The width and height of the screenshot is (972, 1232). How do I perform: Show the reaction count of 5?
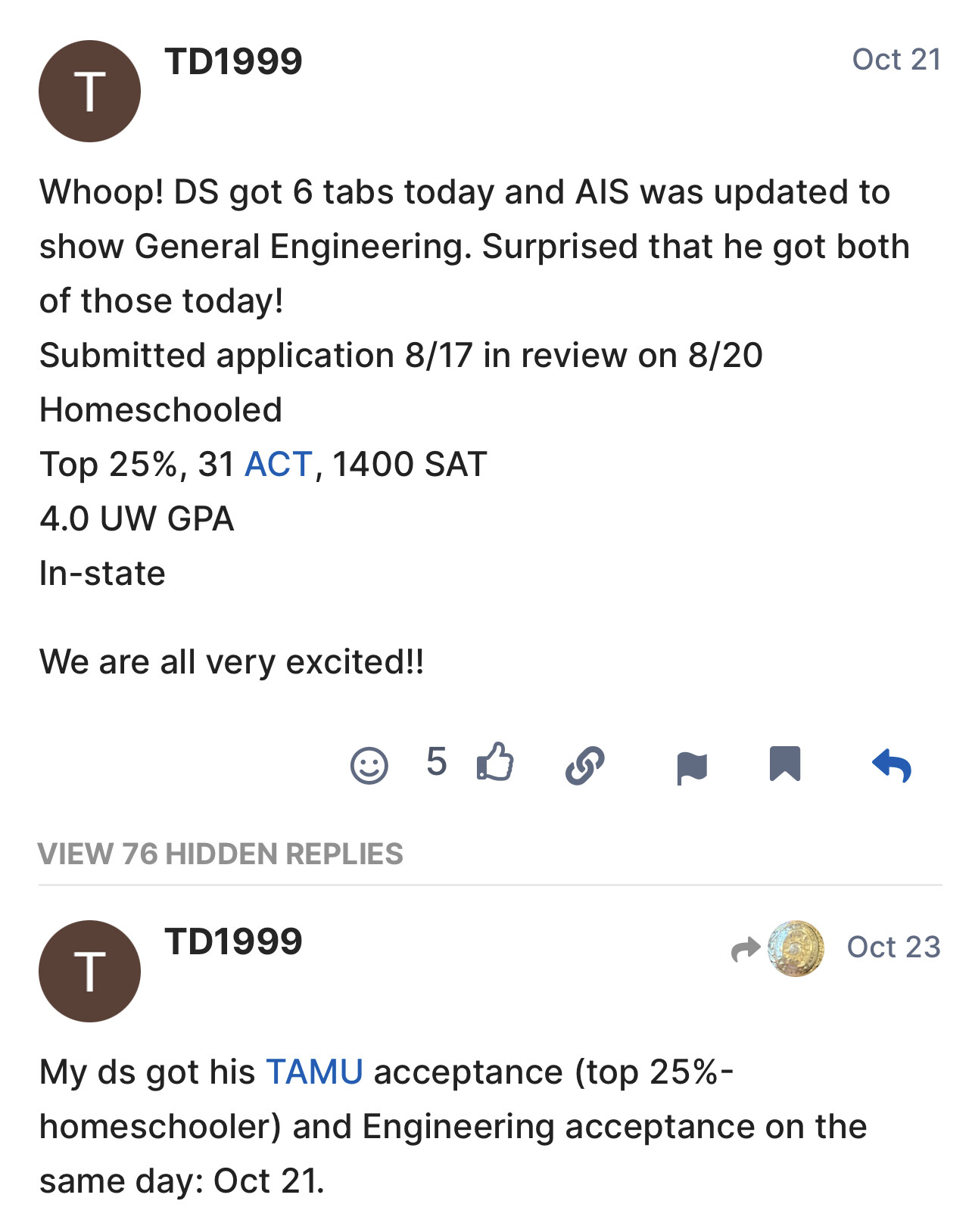(436, 762)
